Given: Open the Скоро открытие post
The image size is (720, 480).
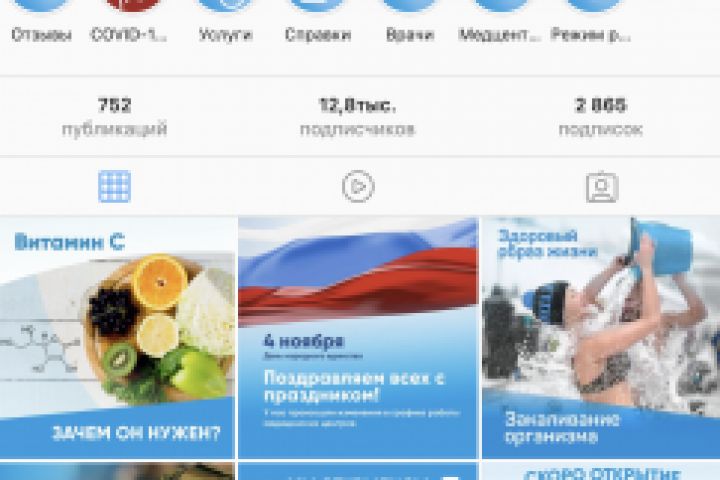Looking at the screenshot, I should (x=600, y=471).
